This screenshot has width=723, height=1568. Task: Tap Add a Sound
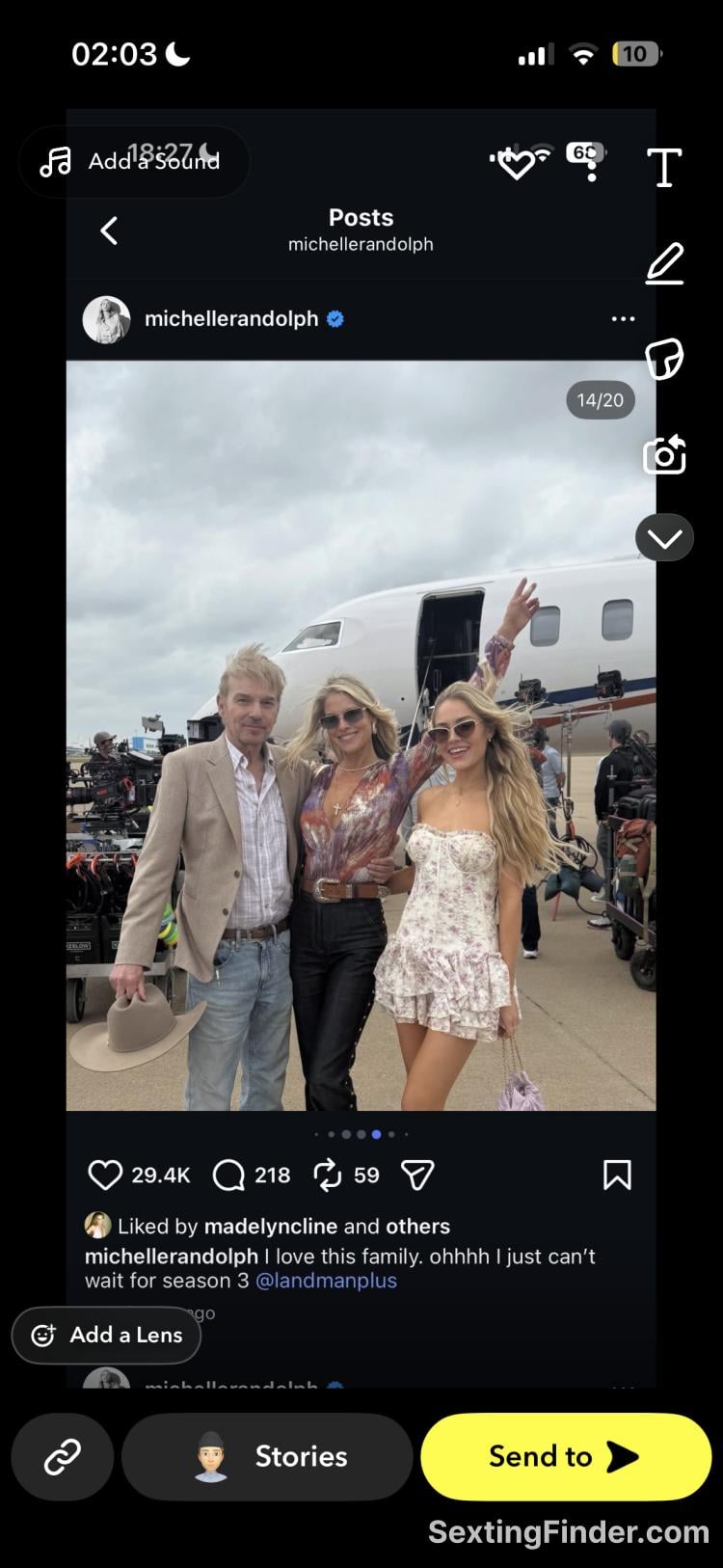(133, 162)
